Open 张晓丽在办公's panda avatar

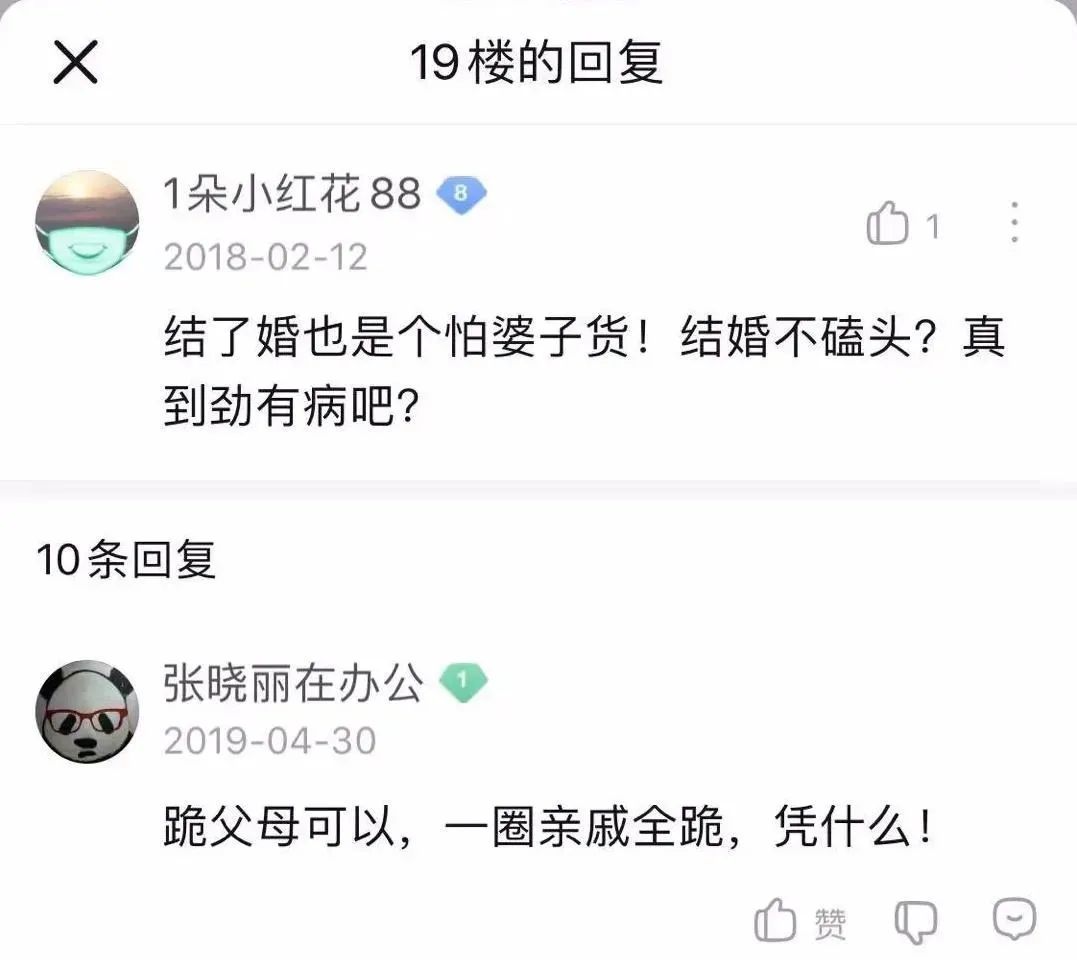click(87, 712)
